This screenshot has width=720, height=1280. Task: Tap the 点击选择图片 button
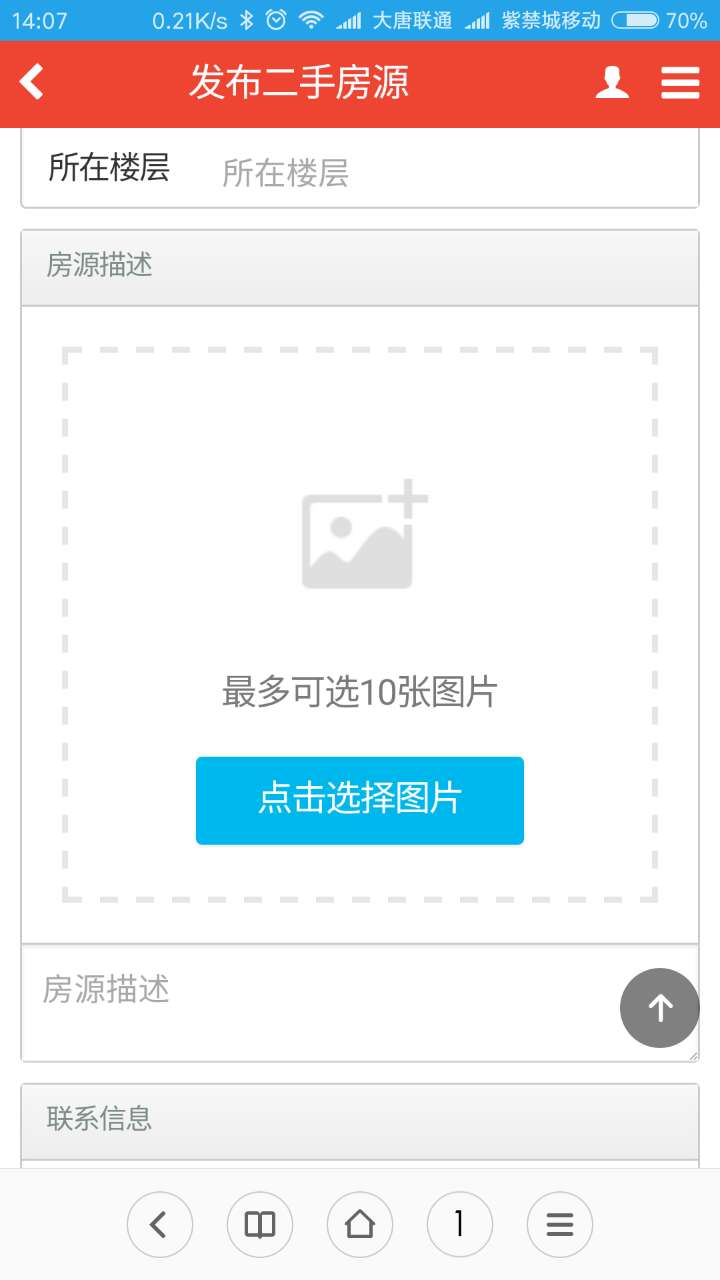(x=360, y=800)
